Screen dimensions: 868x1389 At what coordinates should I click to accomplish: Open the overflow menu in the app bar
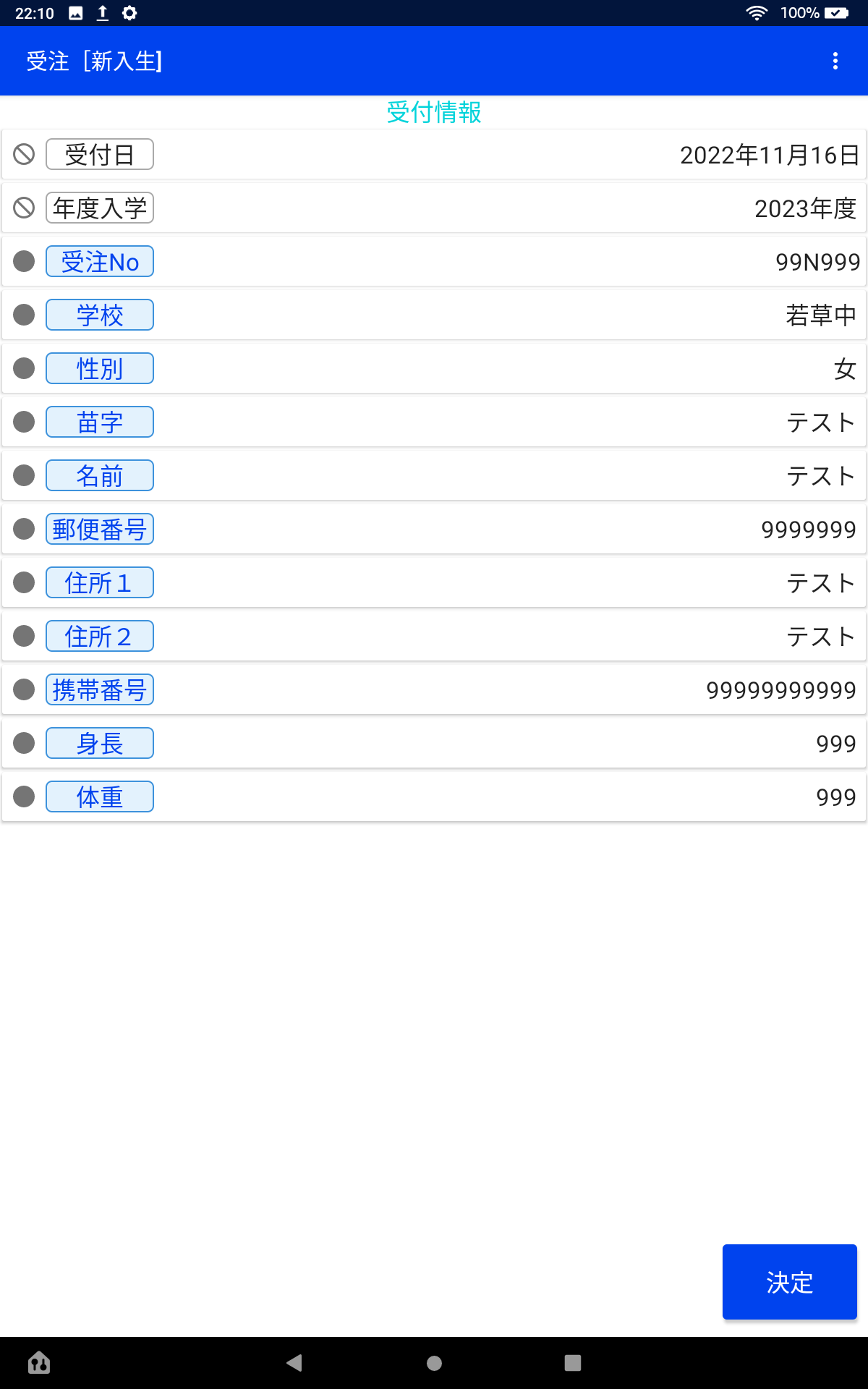835,61
